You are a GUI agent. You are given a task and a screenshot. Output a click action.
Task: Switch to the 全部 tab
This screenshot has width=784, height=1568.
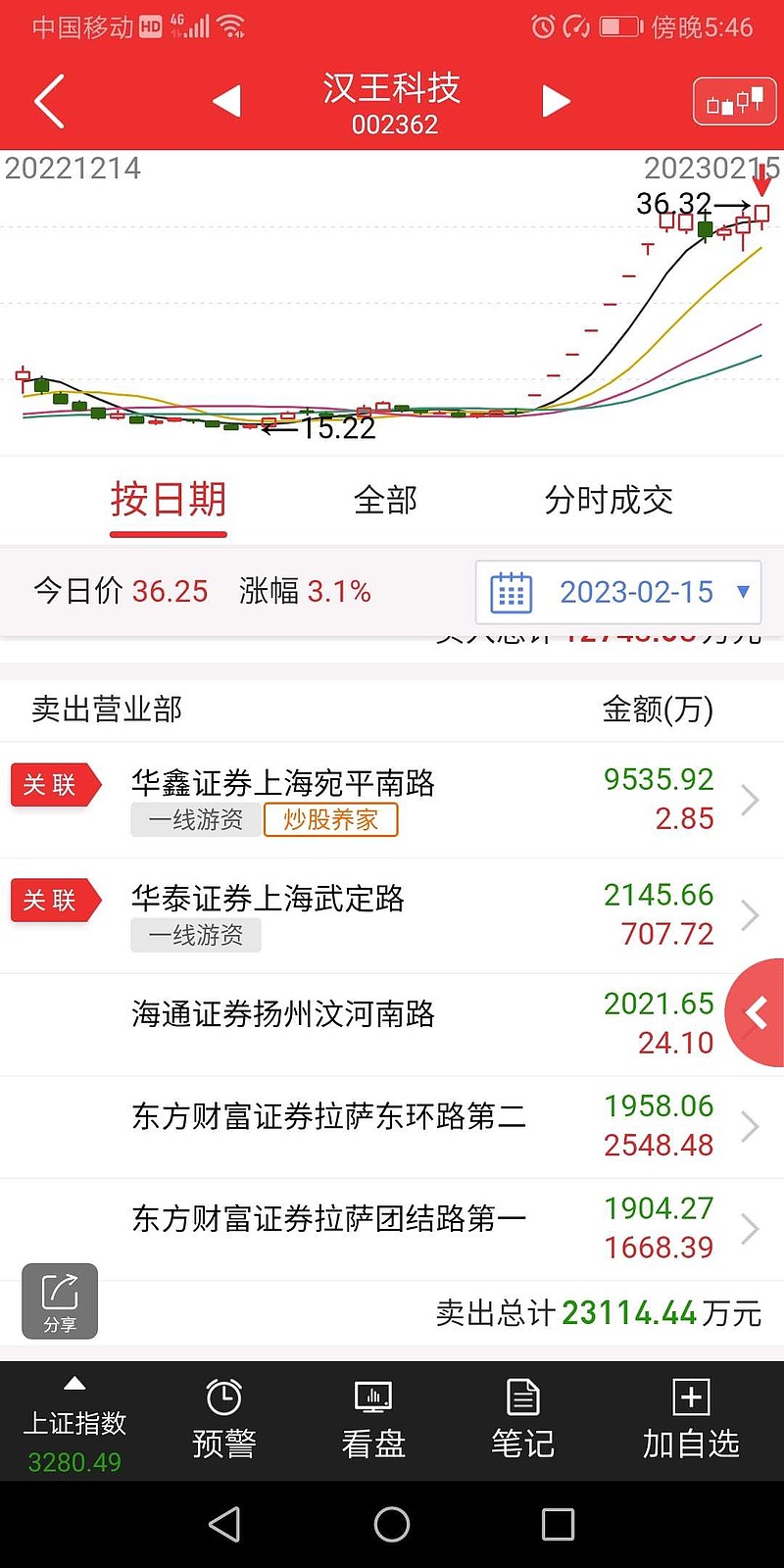click(385, 501)
